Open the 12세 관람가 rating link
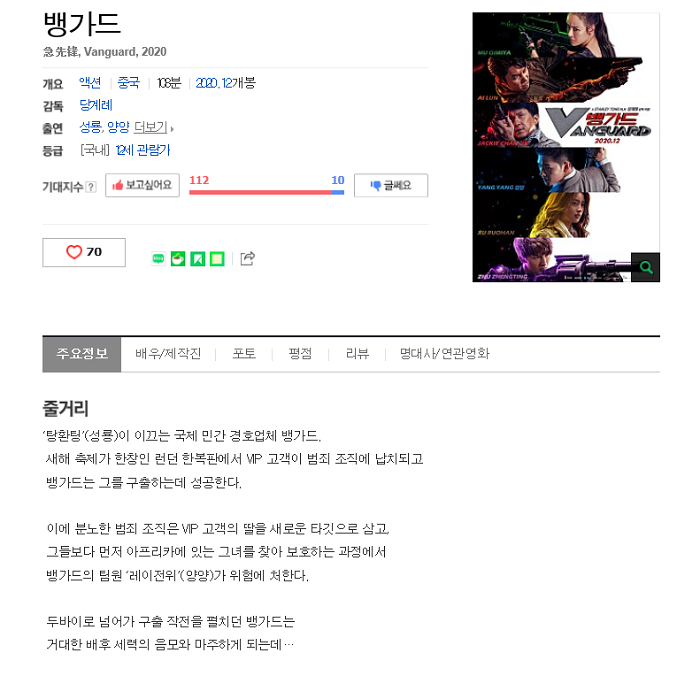The height and width of the screenshot is (676, 700). pyautogui.click(x=142, y=150)
